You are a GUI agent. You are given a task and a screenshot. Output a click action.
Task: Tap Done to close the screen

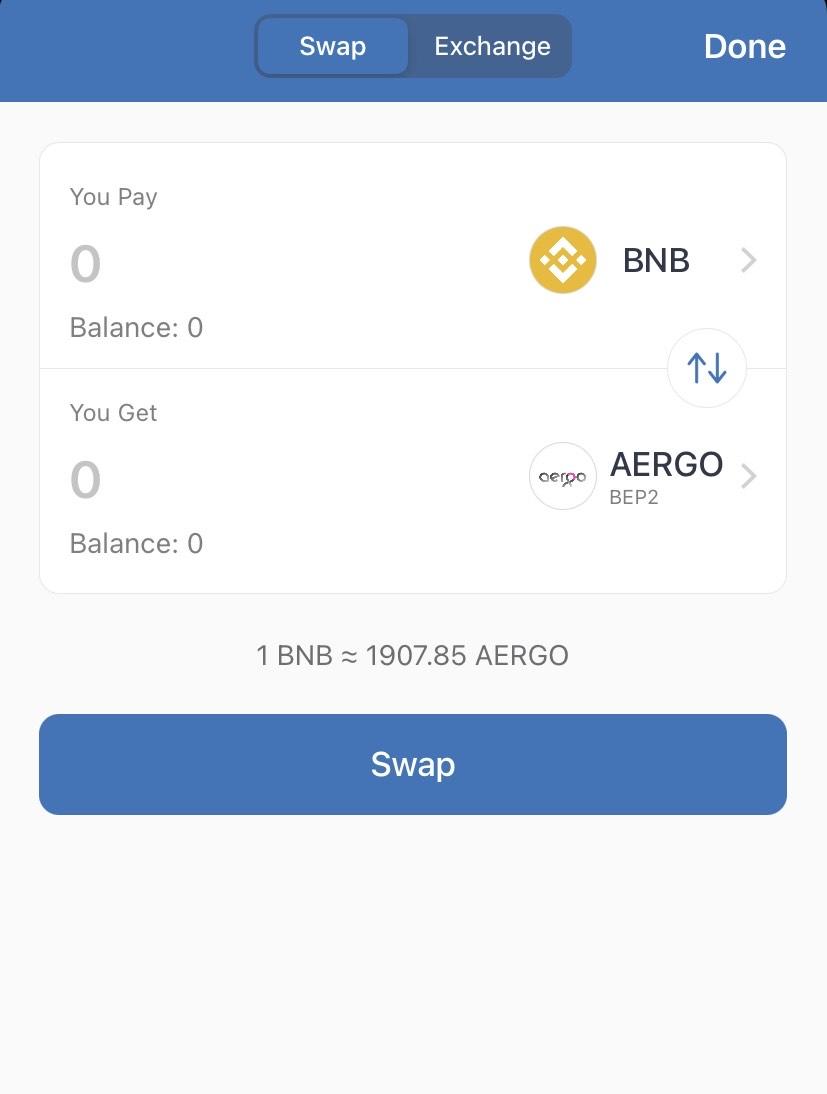(x=744, y=46)
